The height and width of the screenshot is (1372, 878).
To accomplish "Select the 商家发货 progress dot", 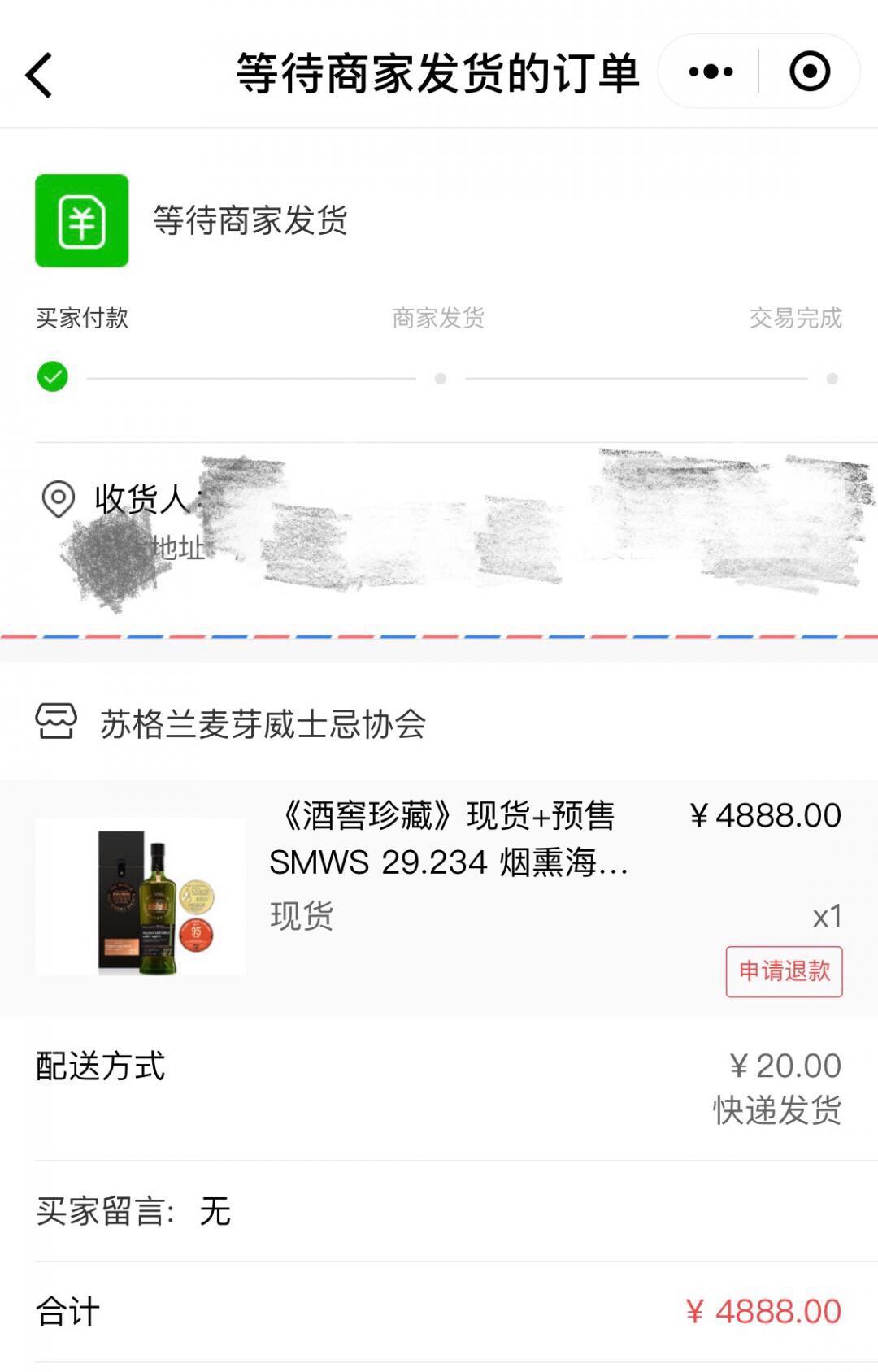I will pos(439,376).
